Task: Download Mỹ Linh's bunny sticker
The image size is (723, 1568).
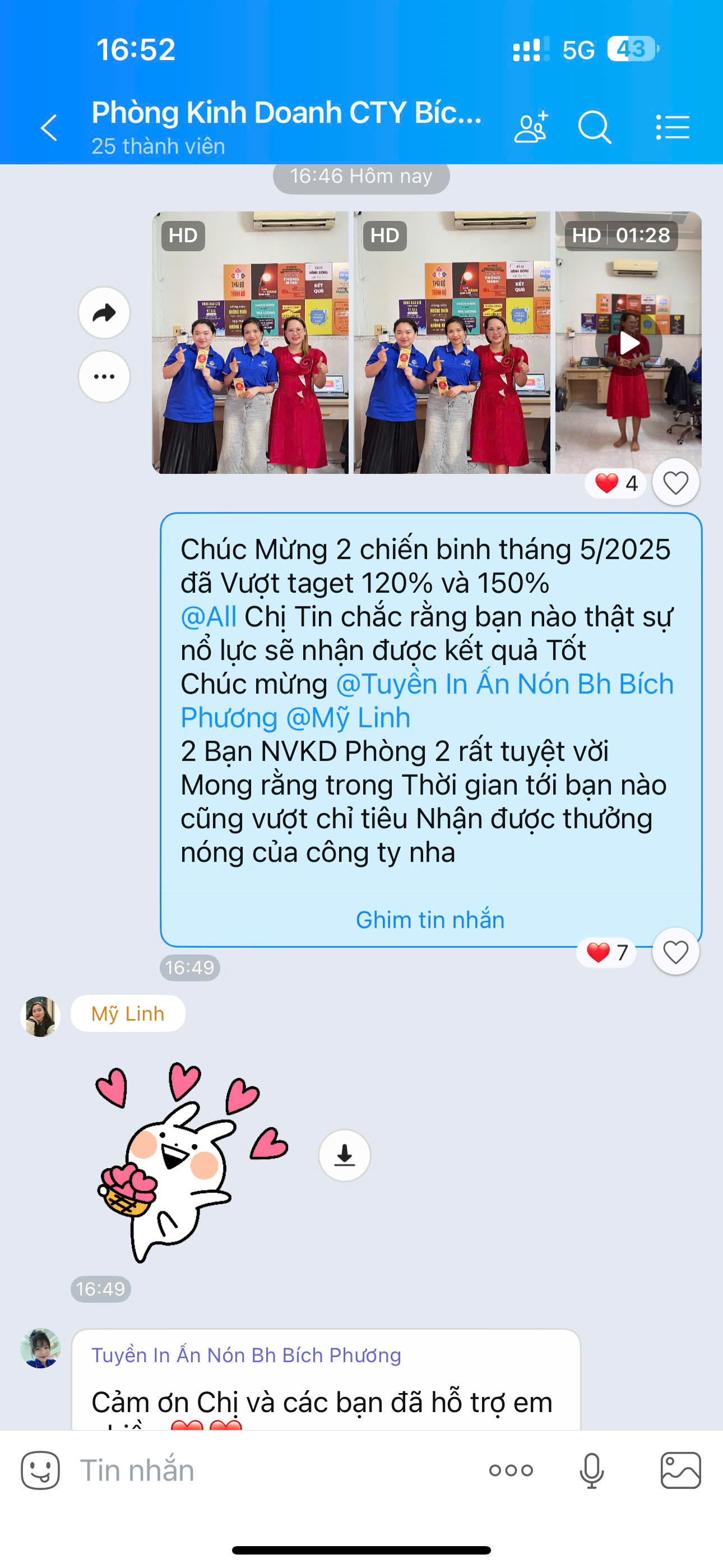Action: pyautogui.click(x=345, y=1155)
